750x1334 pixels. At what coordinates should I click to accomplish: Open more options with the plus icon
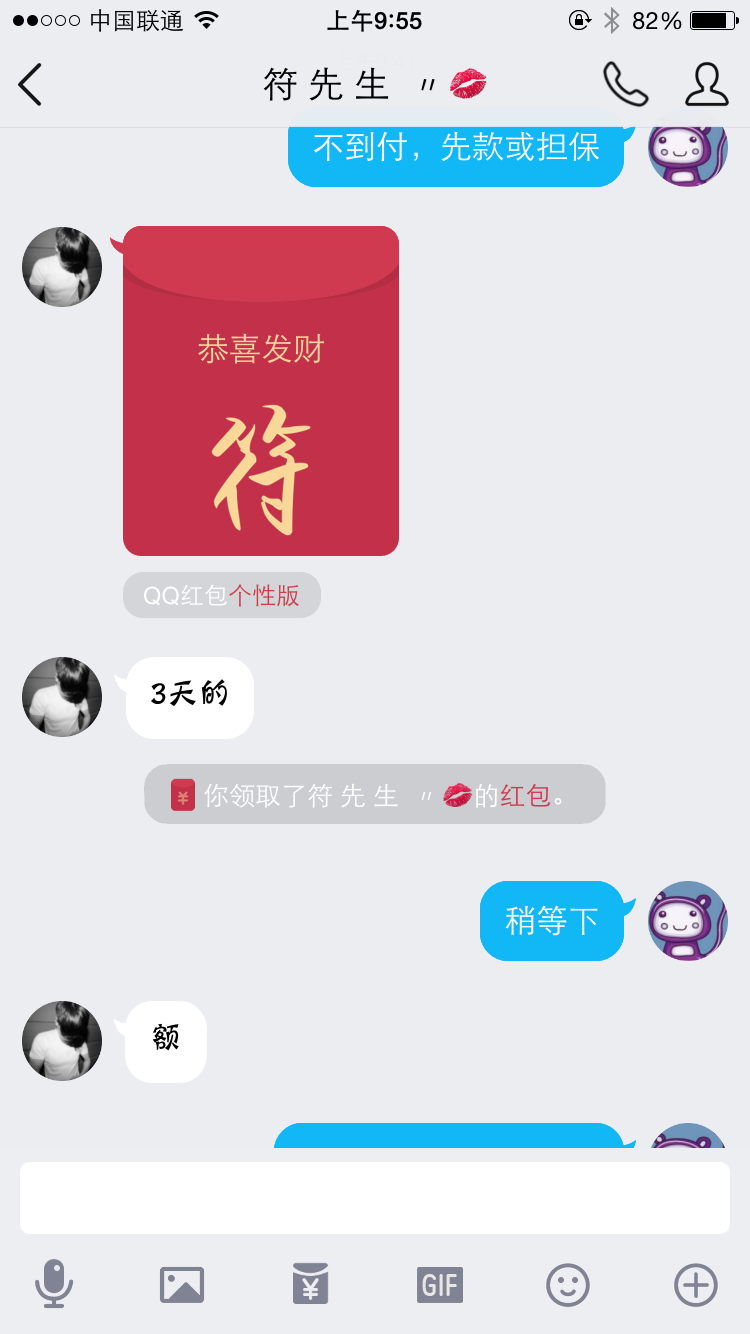pos(696,1284)
